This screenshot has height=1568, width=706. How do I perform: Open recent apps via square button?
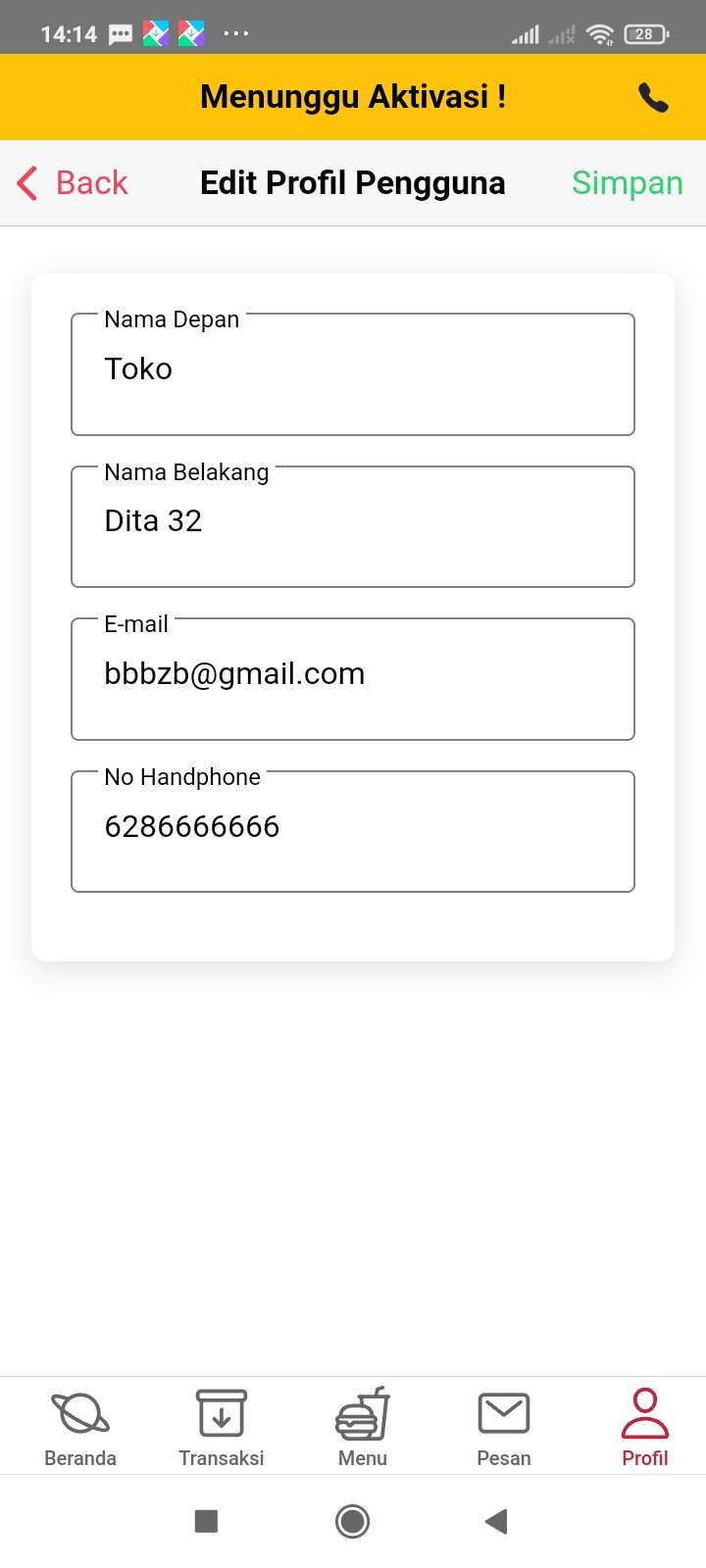pos(206,1521)
